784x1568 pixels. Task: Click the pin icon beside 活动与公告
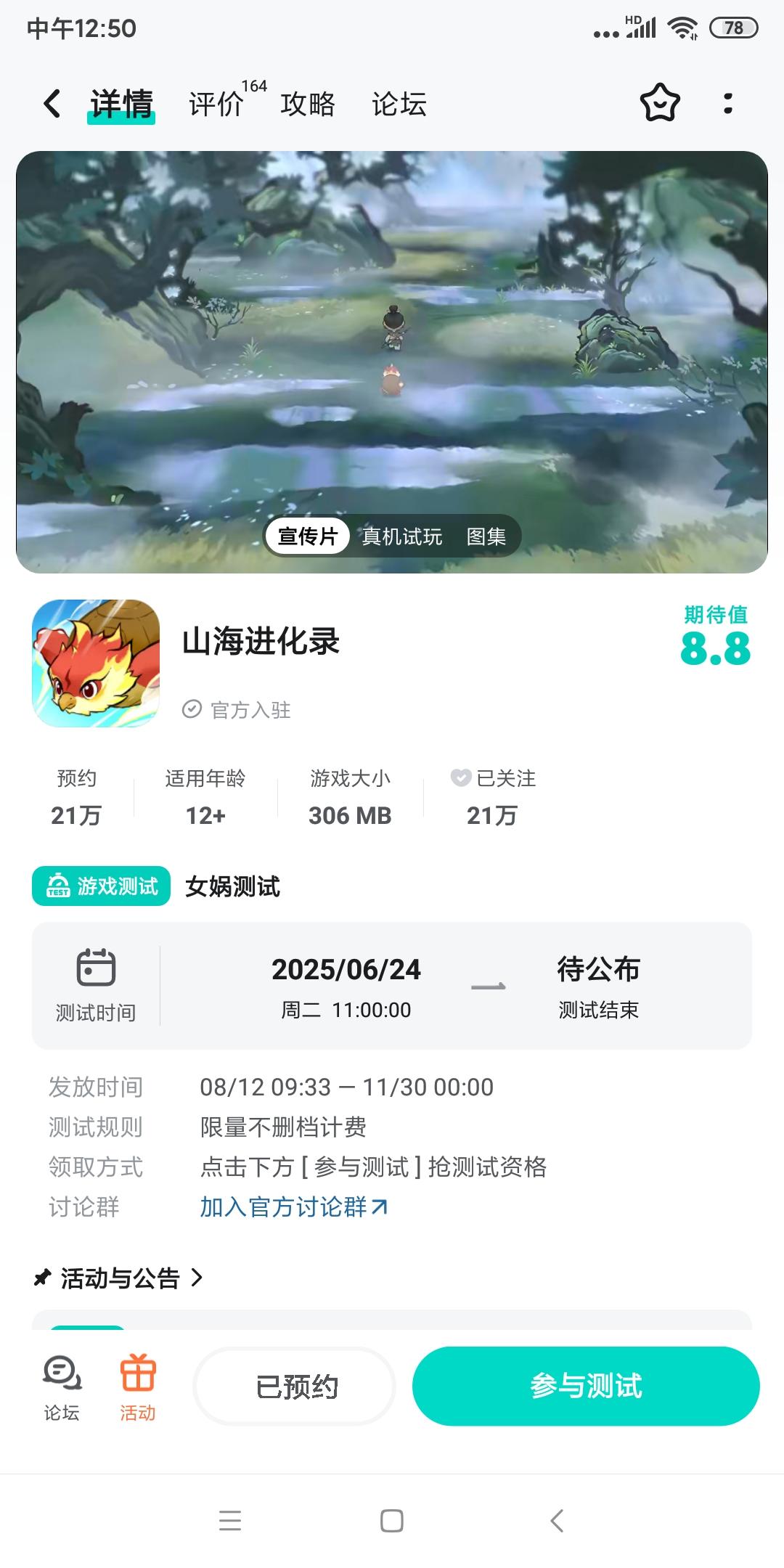click(43, 1278)
